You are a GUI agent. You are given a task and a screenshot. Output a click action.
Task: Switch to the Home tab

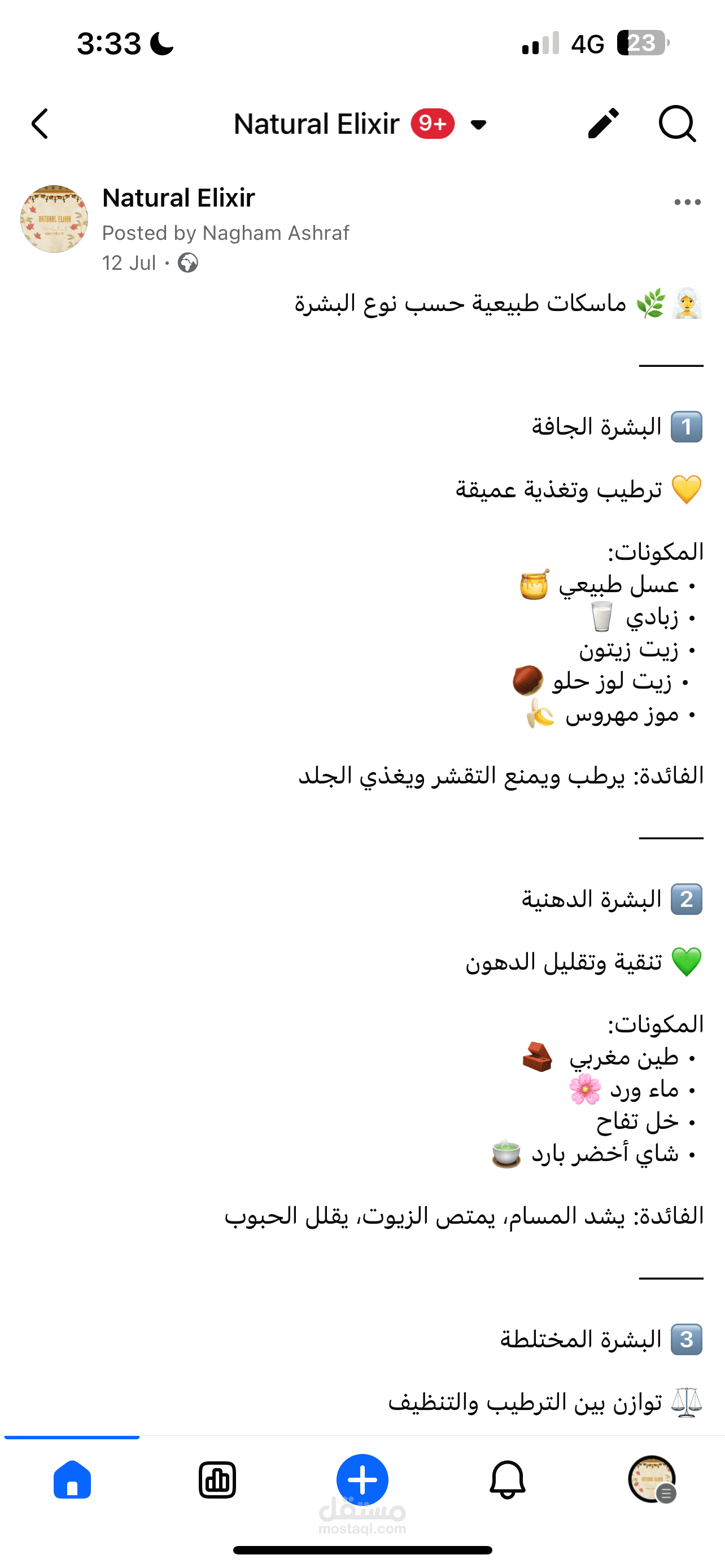pyautogui.click(x=72, y=1479)
